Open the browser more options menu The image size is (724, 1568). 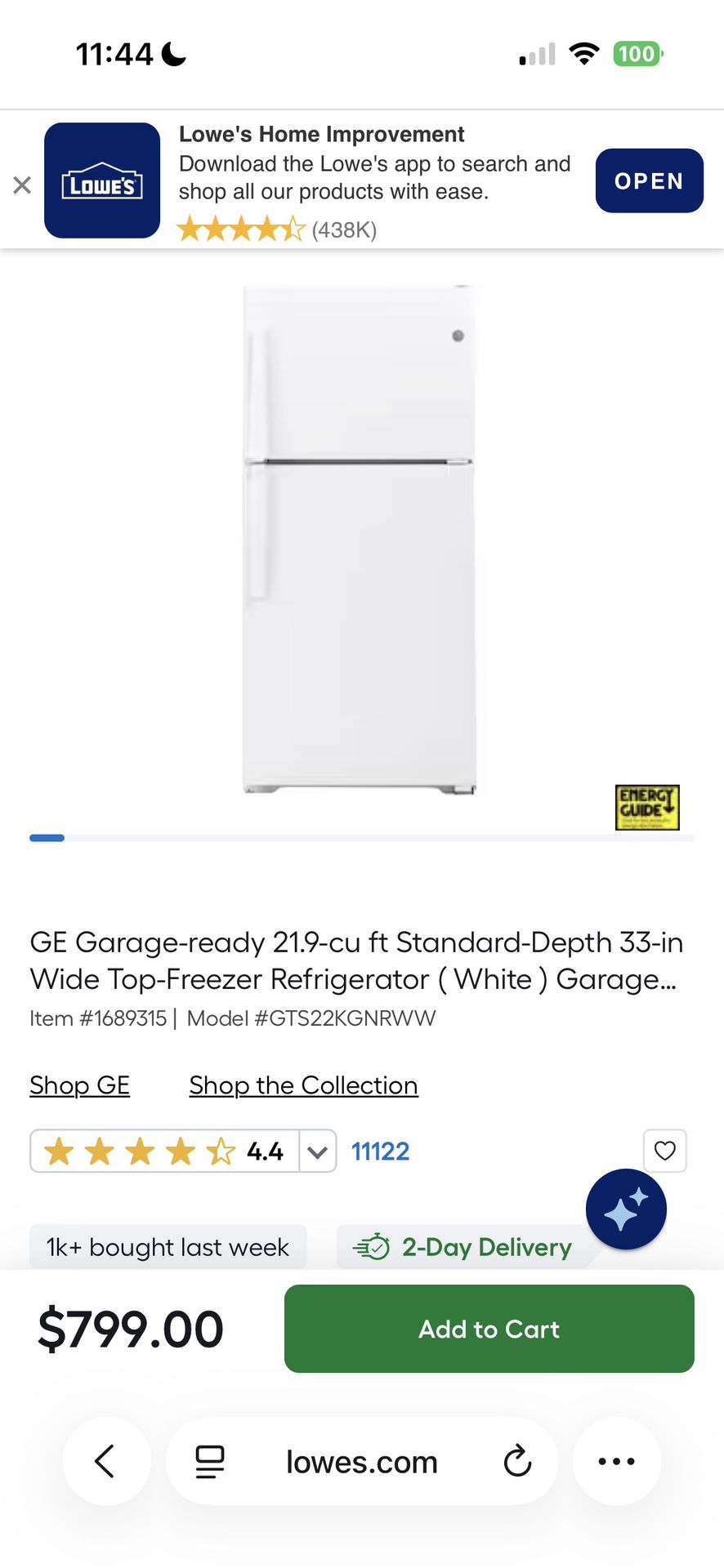coord(616,1462)
